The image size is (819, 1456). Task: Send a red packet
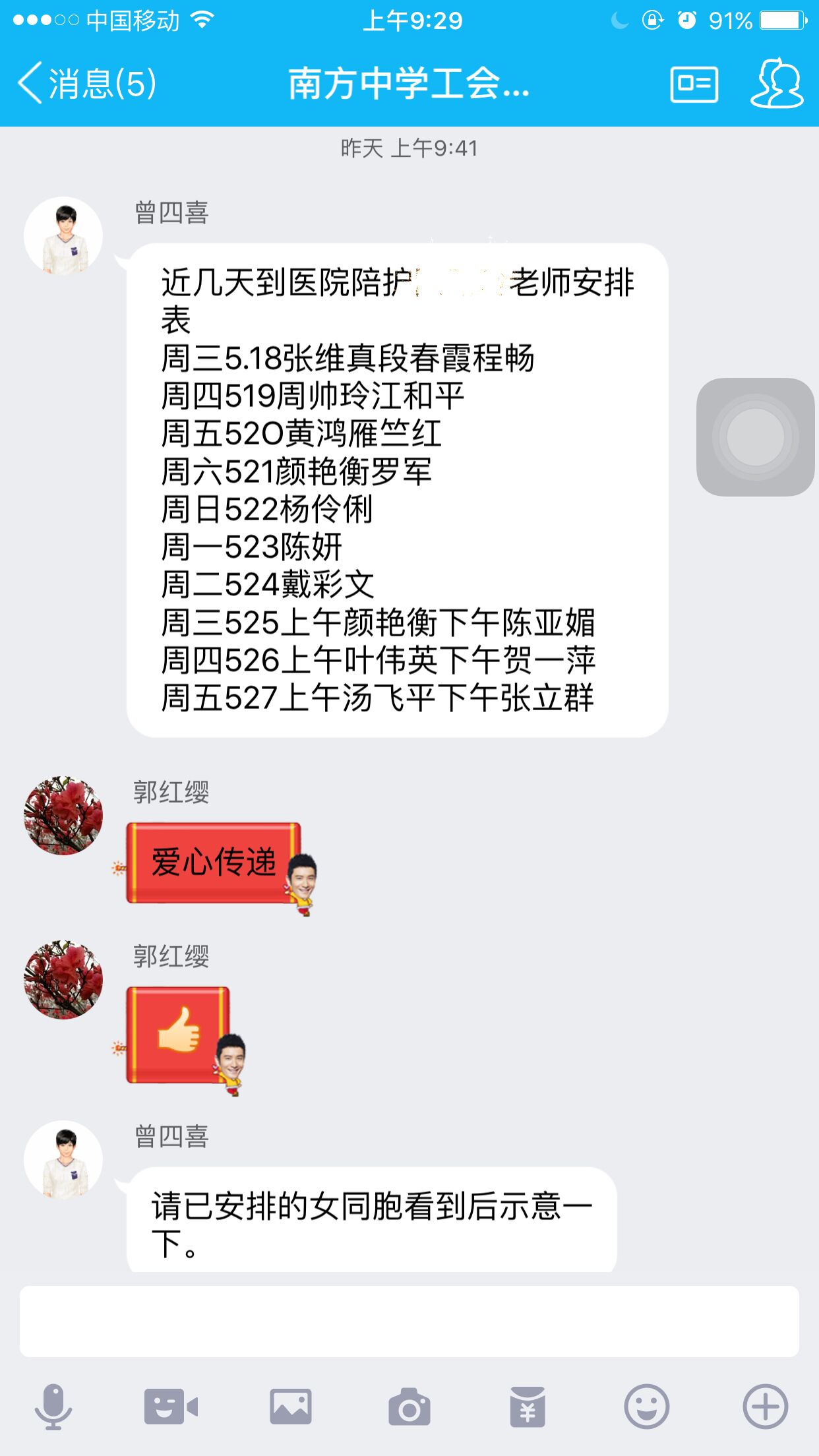(528, 1407)
